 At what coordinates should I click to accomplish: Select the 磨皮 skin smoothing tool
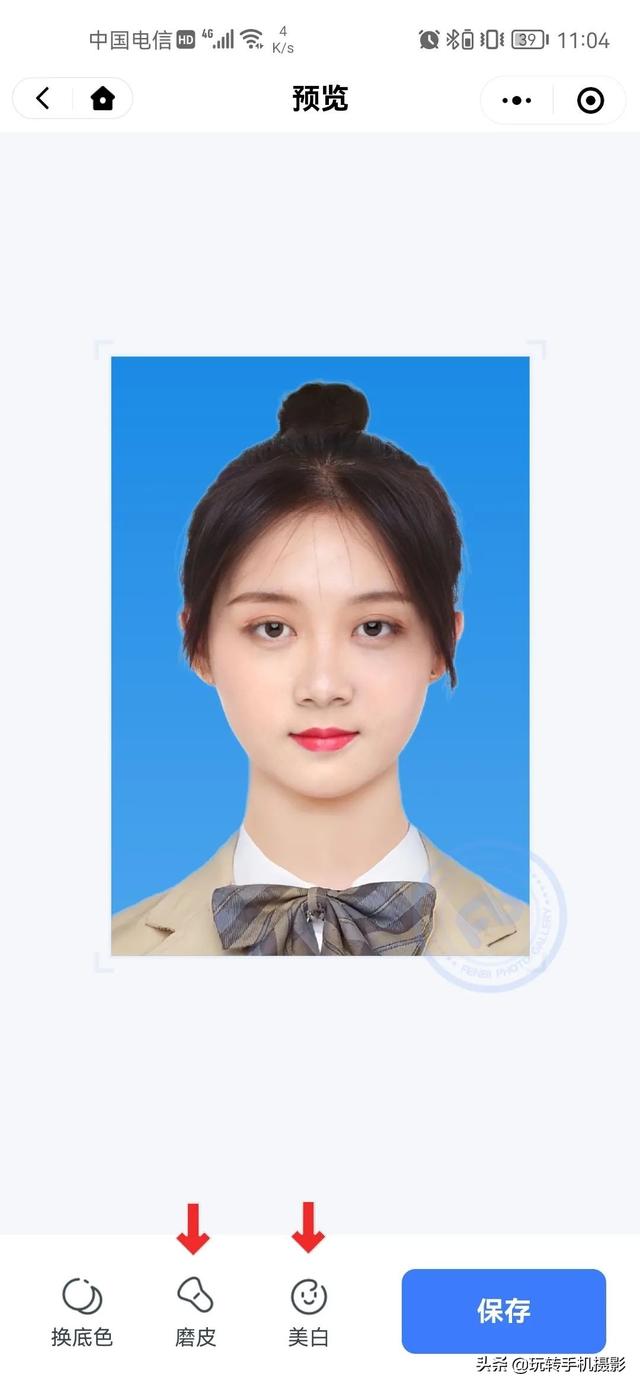click(195, 1310)
